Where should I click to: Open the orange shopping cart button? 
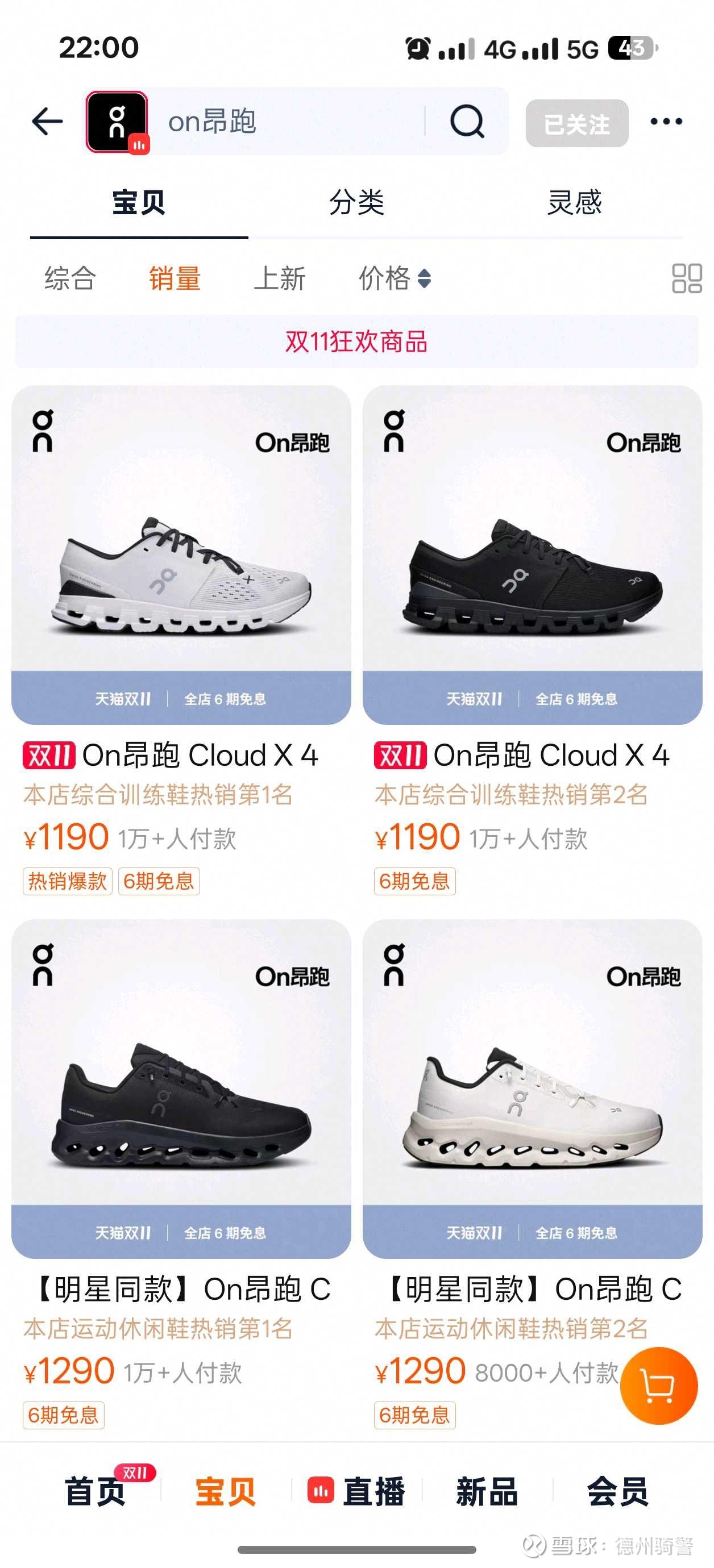tap(658, 1386)
